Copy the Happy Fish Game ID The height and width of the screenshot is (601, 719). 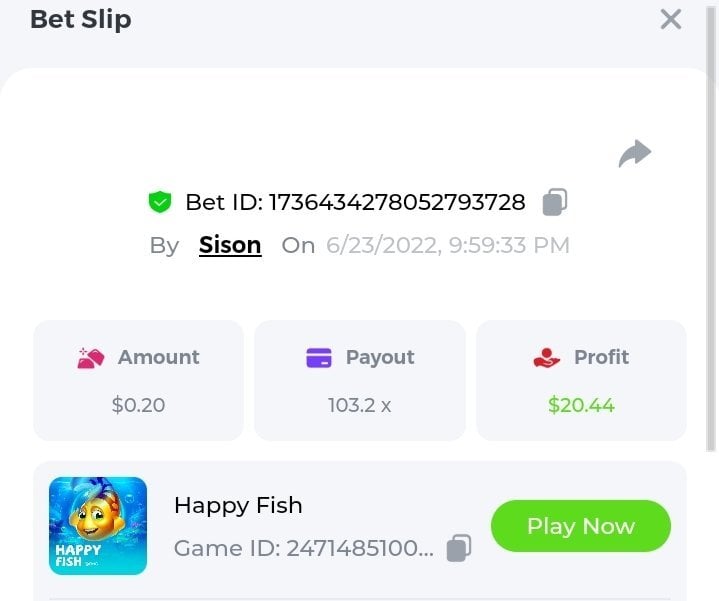coord(459,548)
